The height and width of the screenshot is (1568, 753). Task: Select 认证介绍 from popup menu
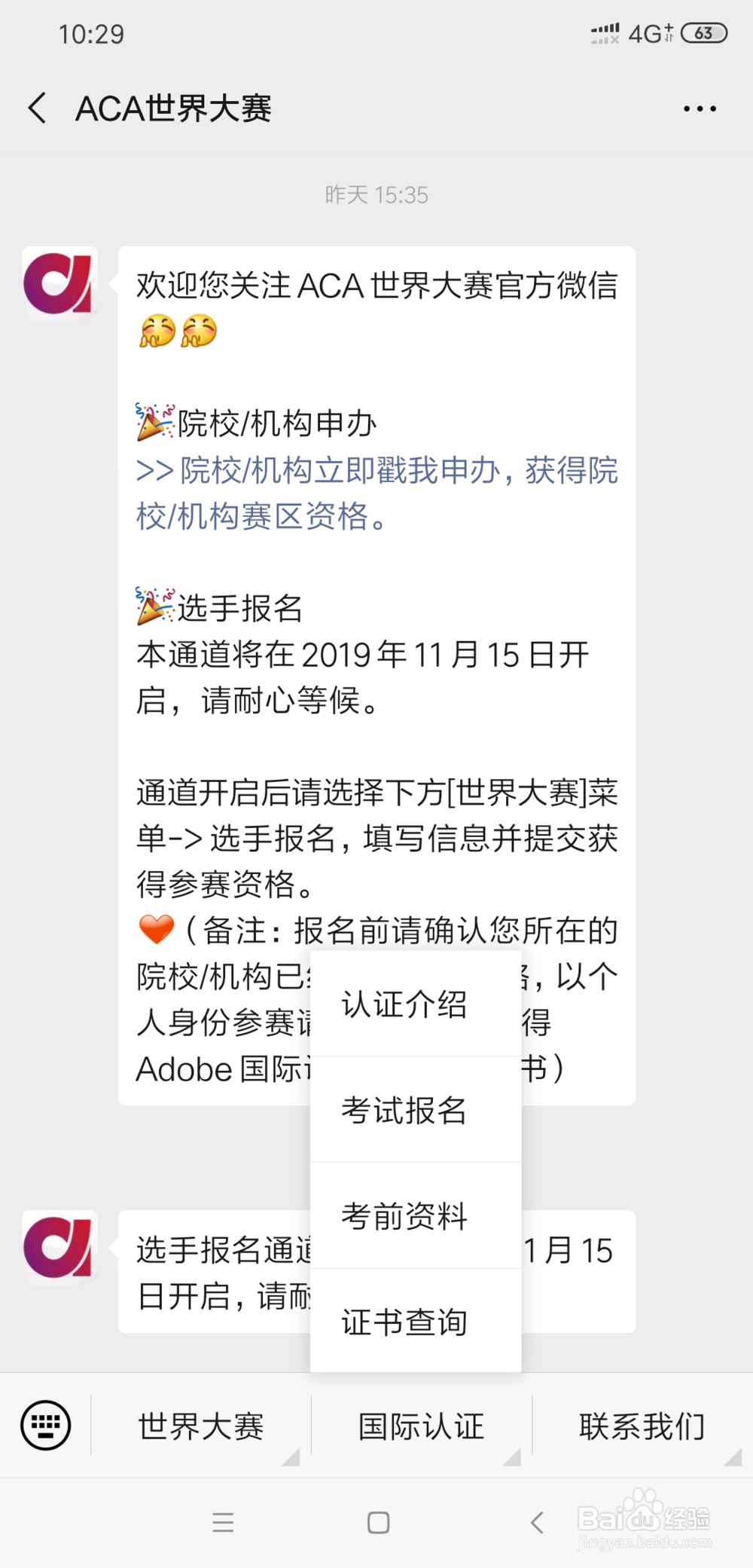[404, 1004]
